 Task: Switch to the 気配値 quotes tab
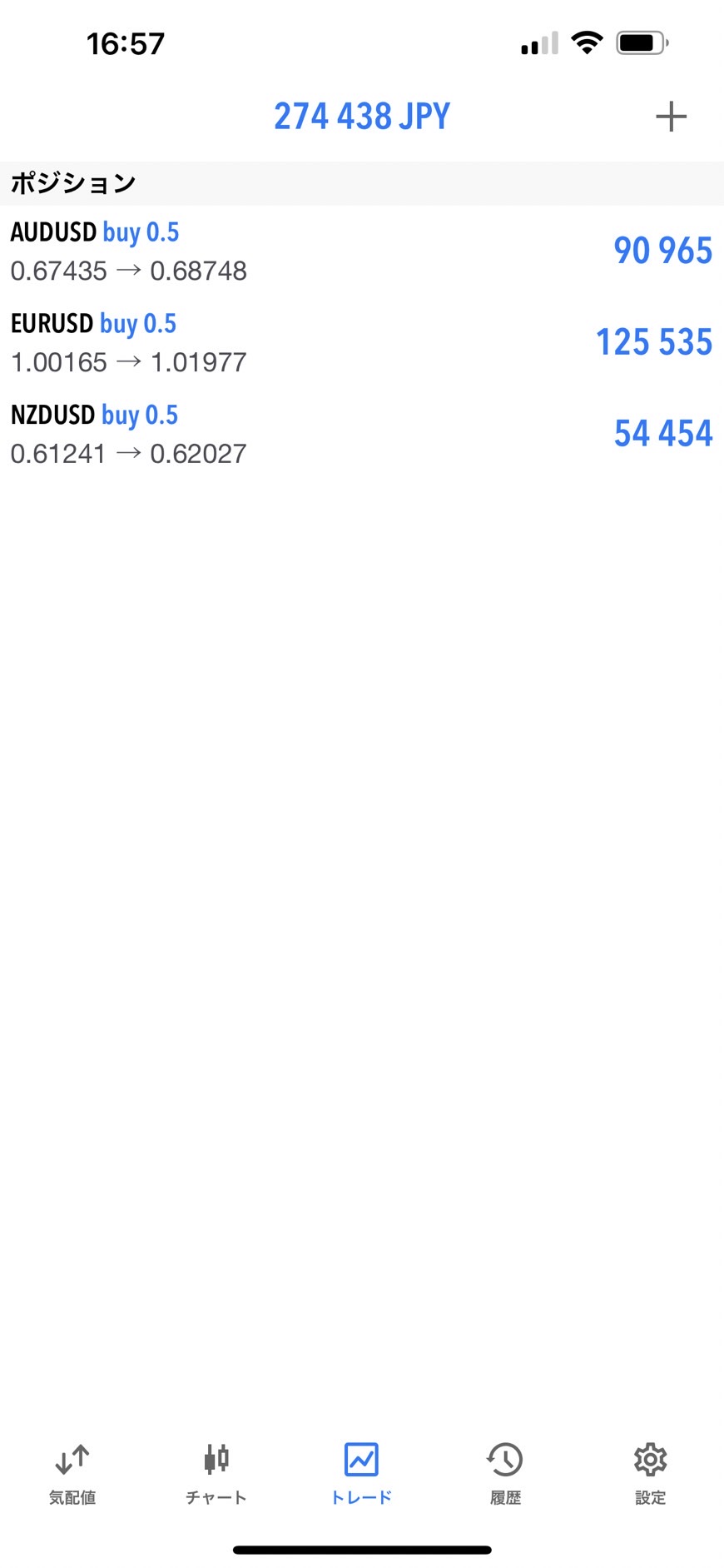(72, 1474)
